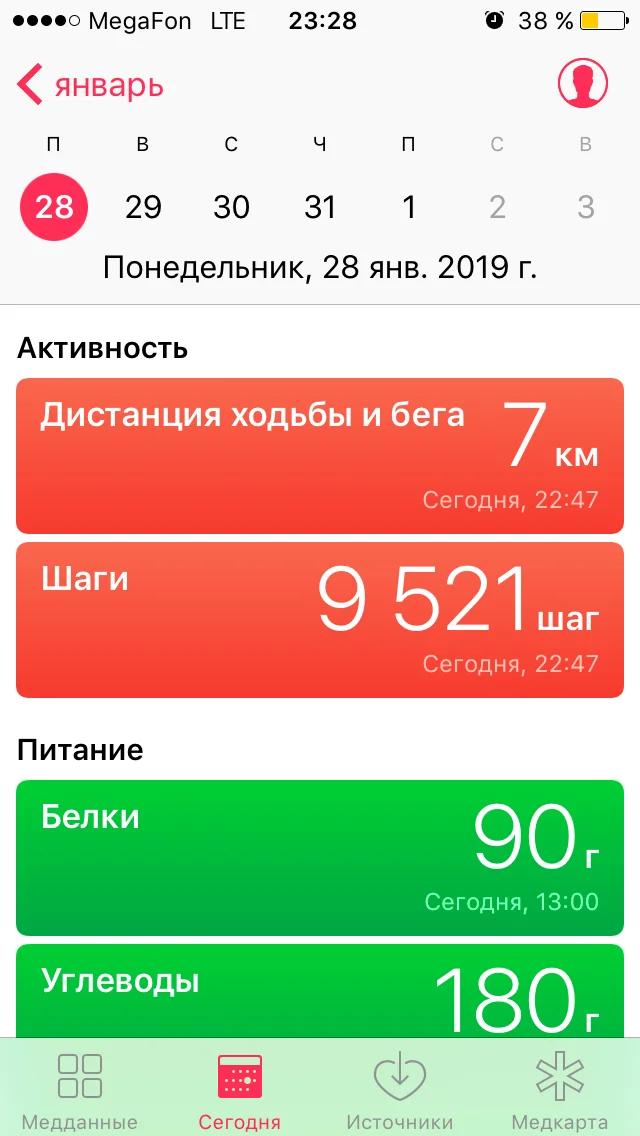Open the Дистанция ходьбы и бега card
The width and height of the screenshot is (640, 1136).
click(320, 455)
